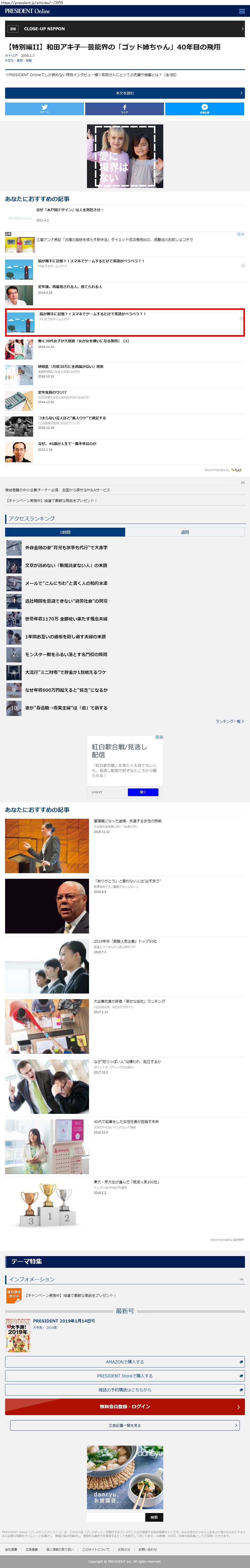Open the CLOSE-UP NIPPON series banner
Image resolution: width=250 pixels, height=1568 pixels.
coord(125,28)
